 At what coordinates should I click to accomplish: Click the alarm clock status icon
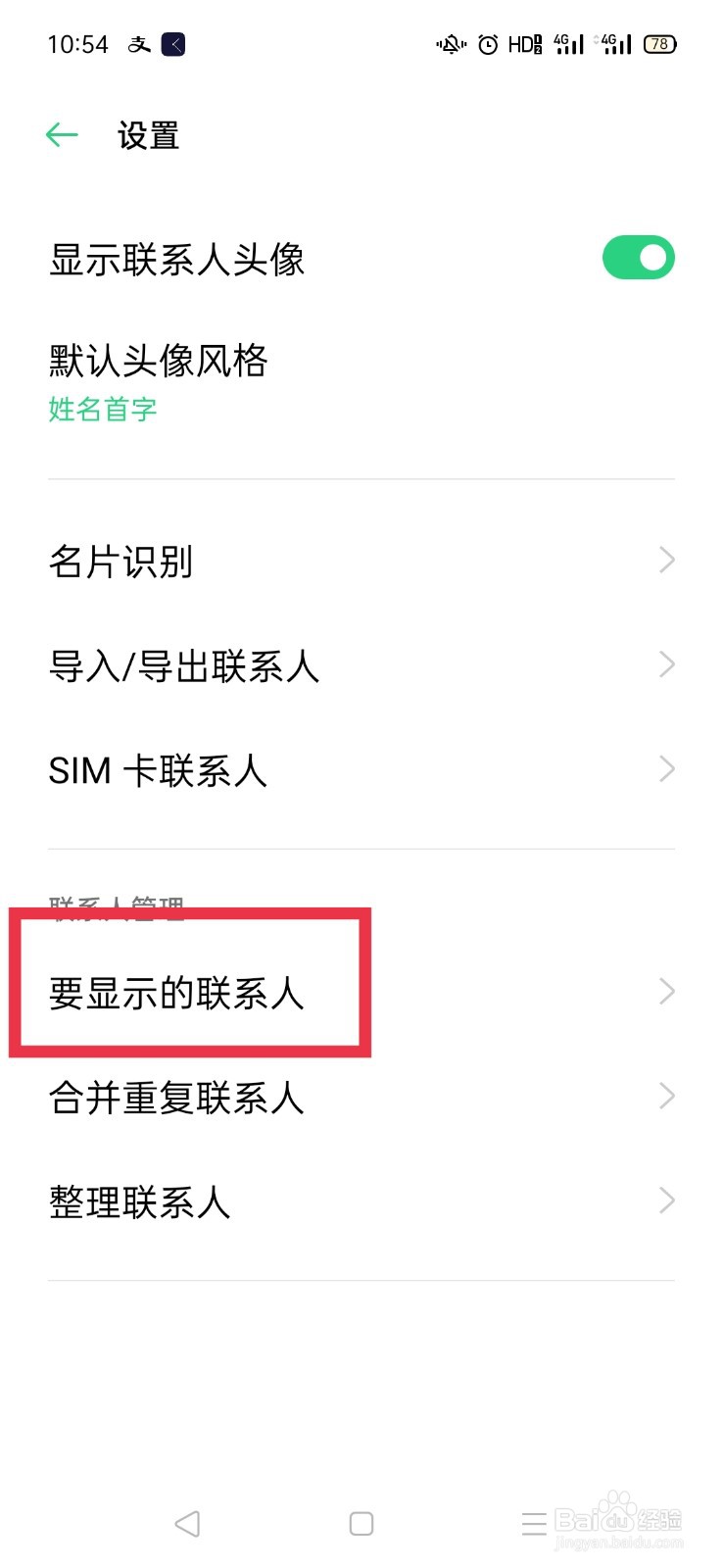[487, 44]
